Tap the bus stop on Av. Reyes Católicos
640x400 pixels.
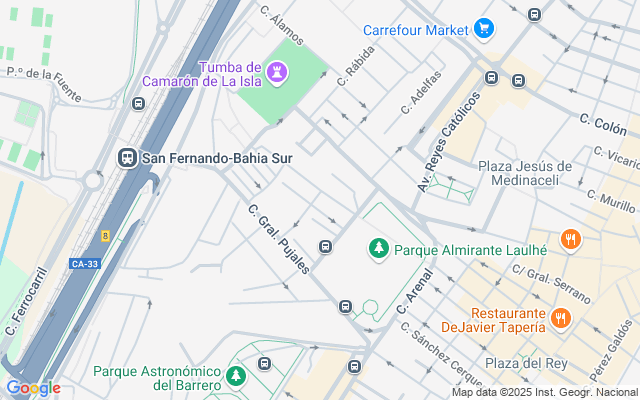click(x=491, y=78)
